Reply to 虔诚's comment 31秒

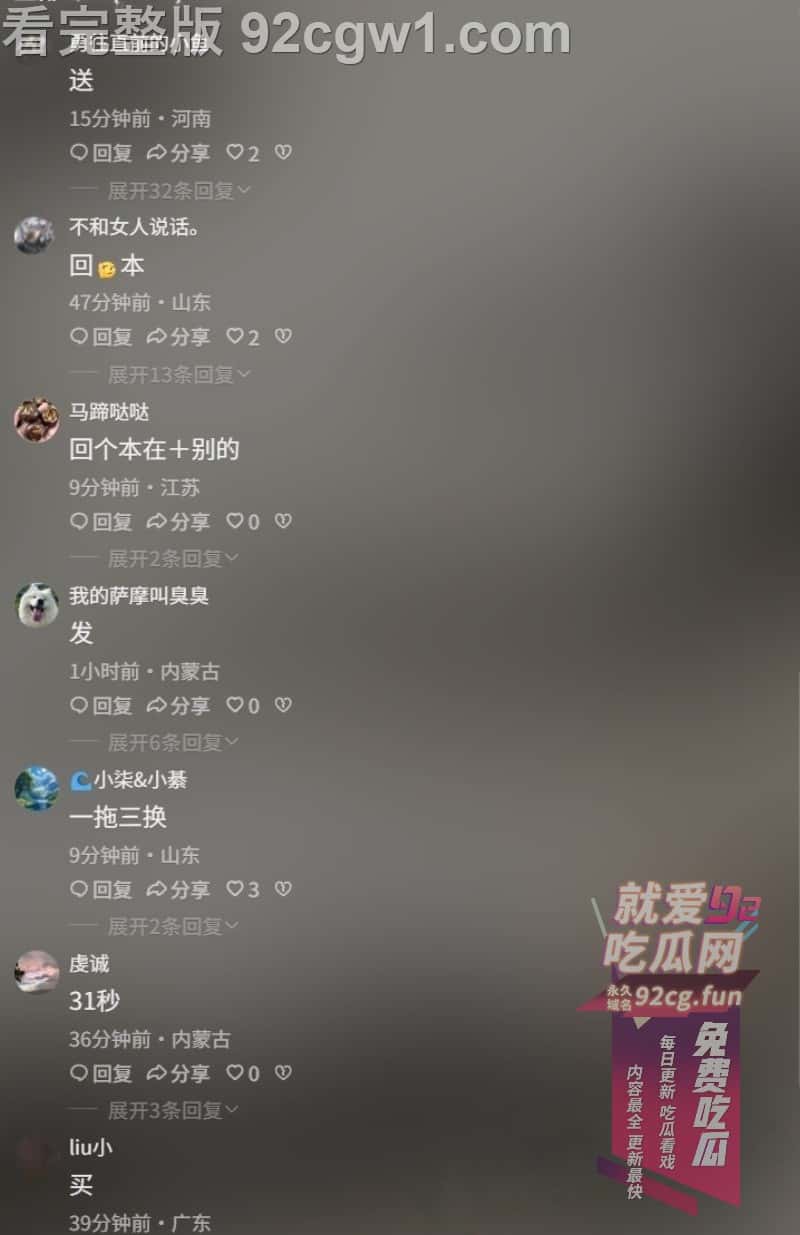point(101,1074)
